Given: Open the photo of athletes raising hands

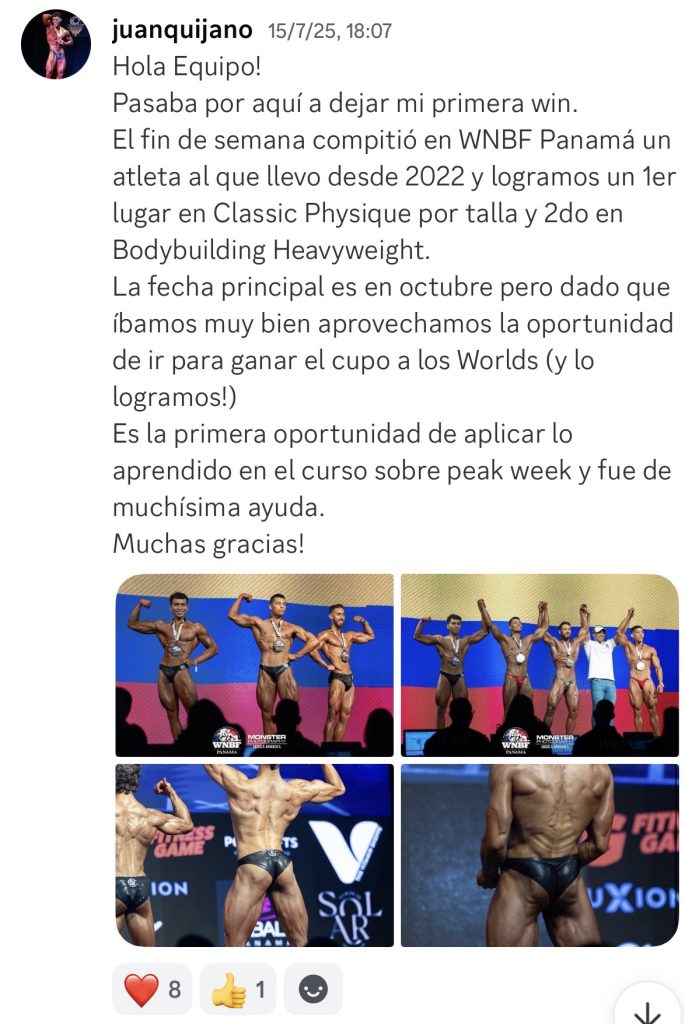Looking at the screenshot, I should coord(539,665).
